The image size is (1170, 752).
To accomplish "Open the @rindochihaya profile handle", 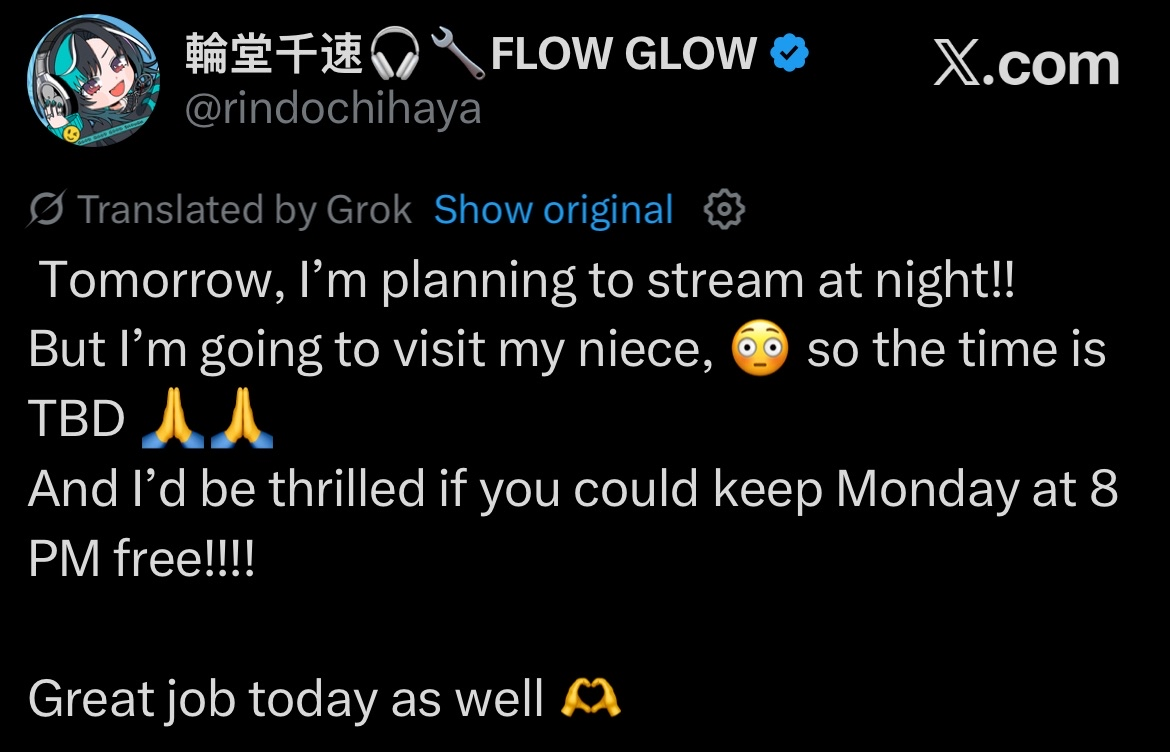I will point(333,108).
